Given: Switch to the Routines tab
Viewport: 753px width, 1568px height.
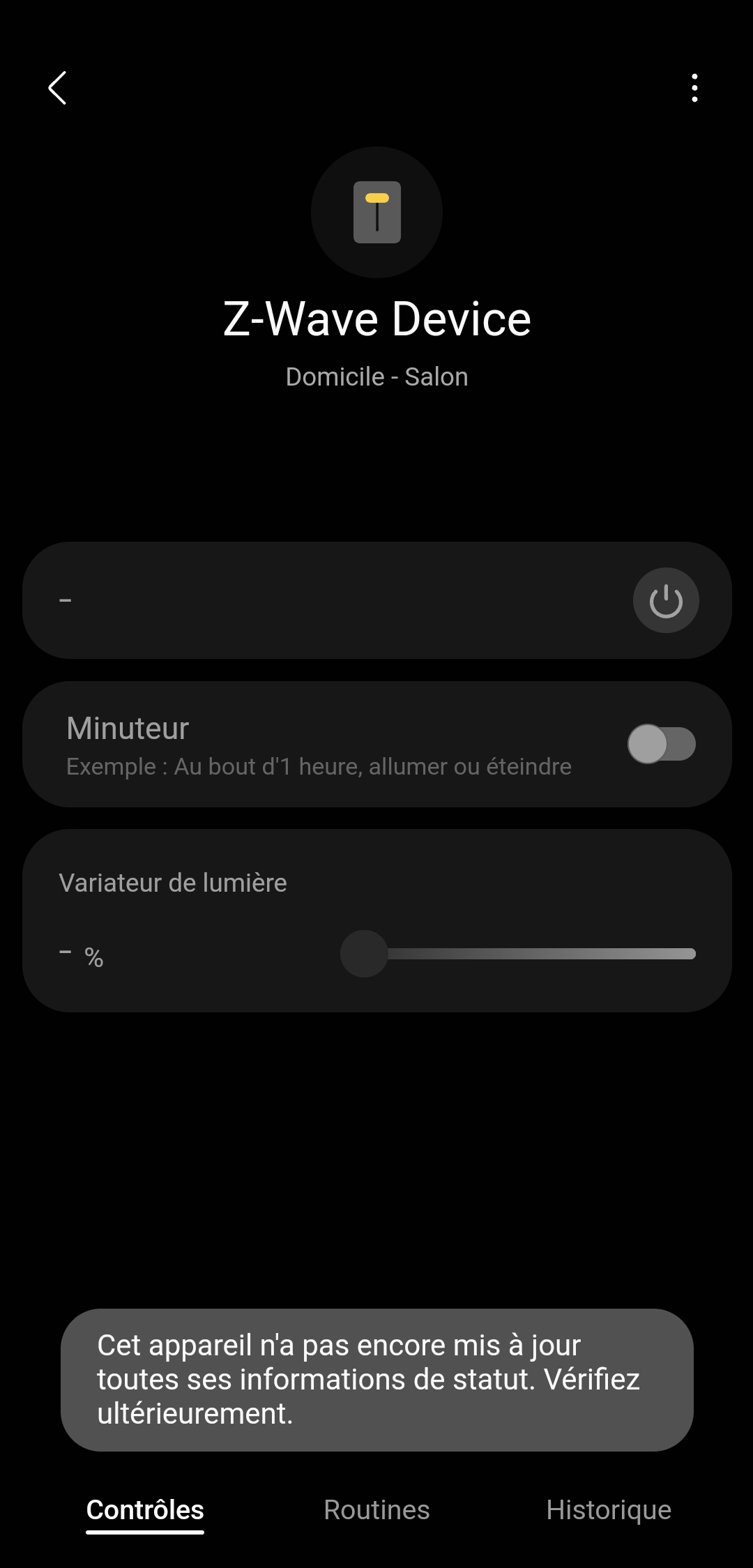Looking at the screenshot, I should click(x=376, y=1509).
